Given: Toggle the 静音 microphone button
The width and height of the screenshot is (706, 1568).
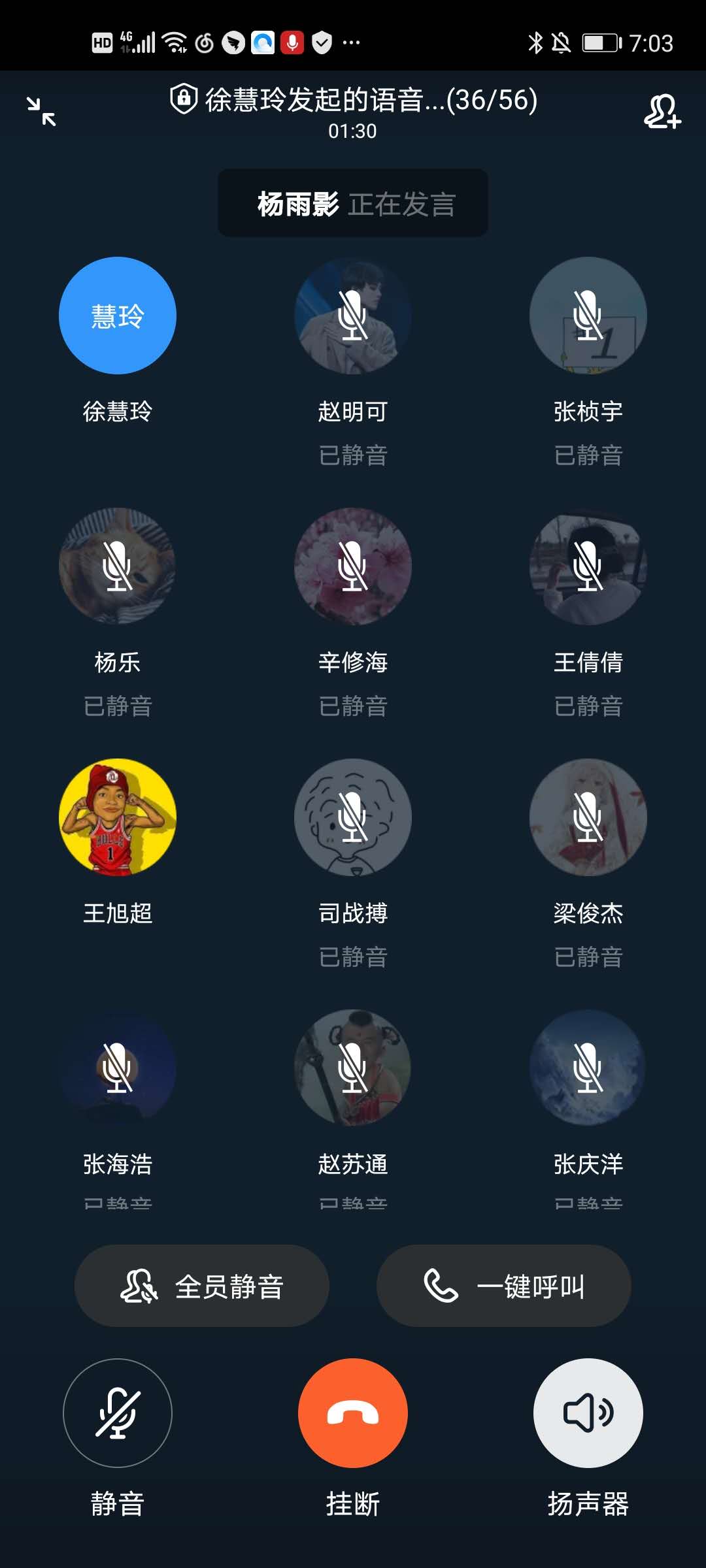Looking at the screenshot, I should point(118,1413).
